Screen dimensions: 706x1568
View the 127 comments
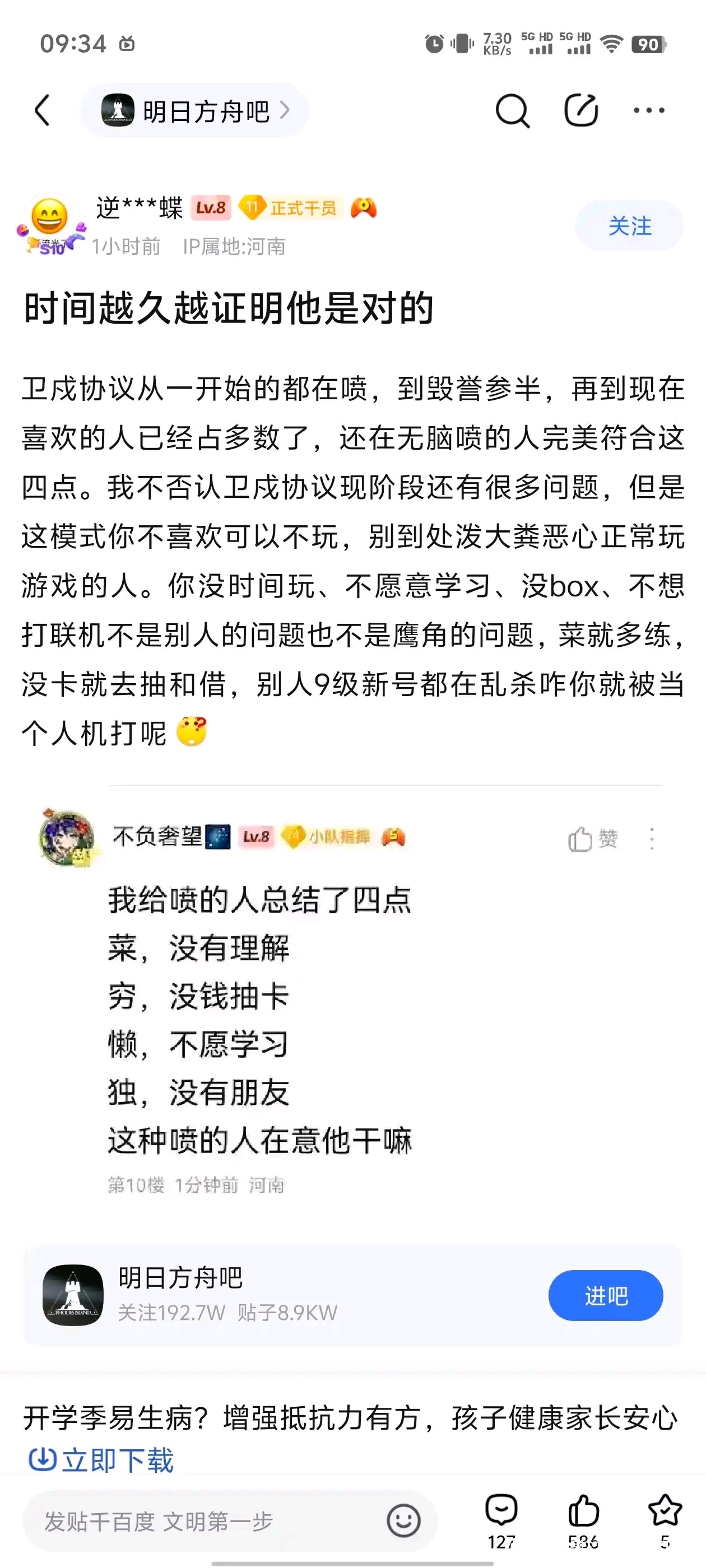501,1520
